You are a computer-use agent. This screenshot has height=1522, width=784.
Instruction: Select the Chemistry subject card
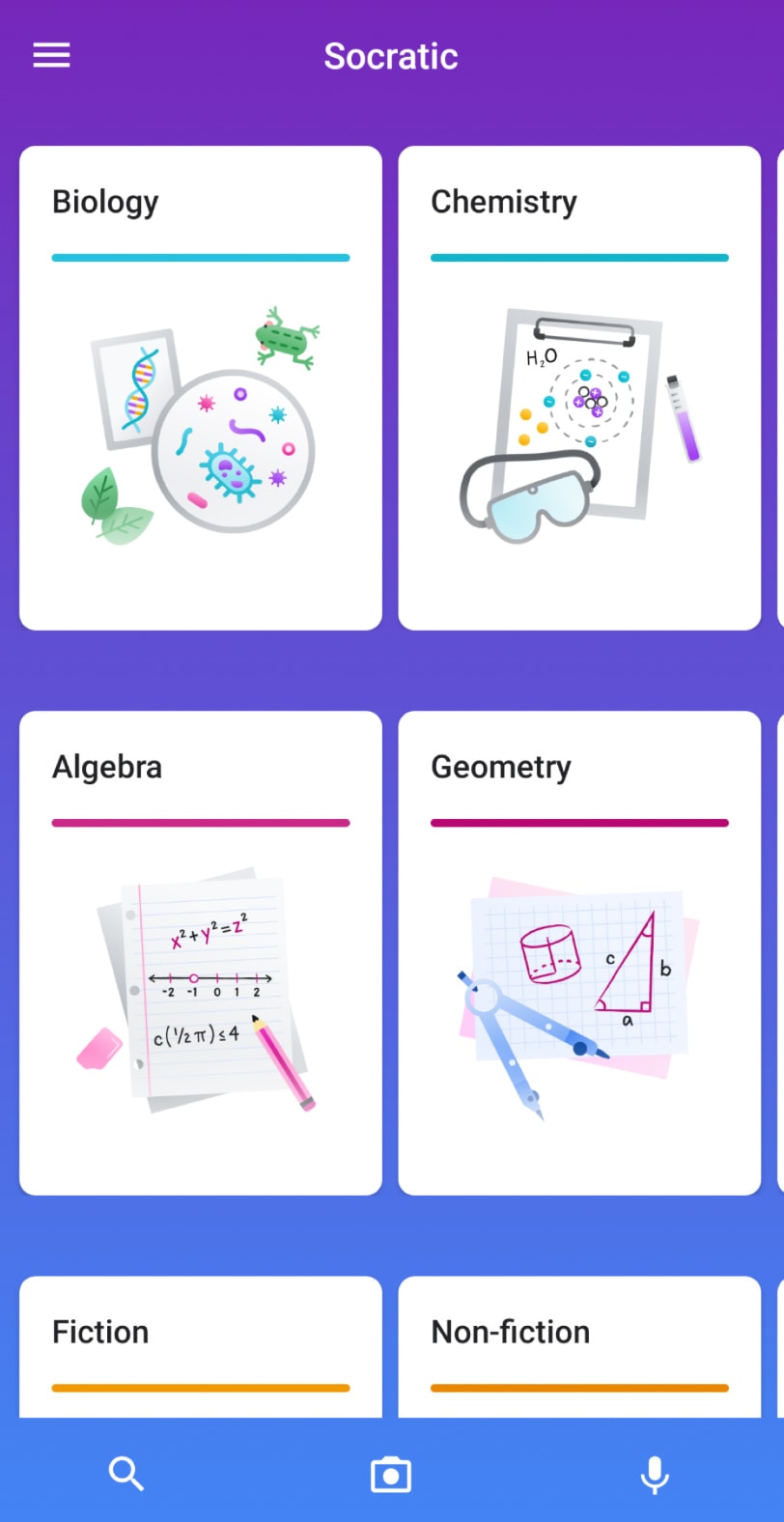[x=579, y=387]
